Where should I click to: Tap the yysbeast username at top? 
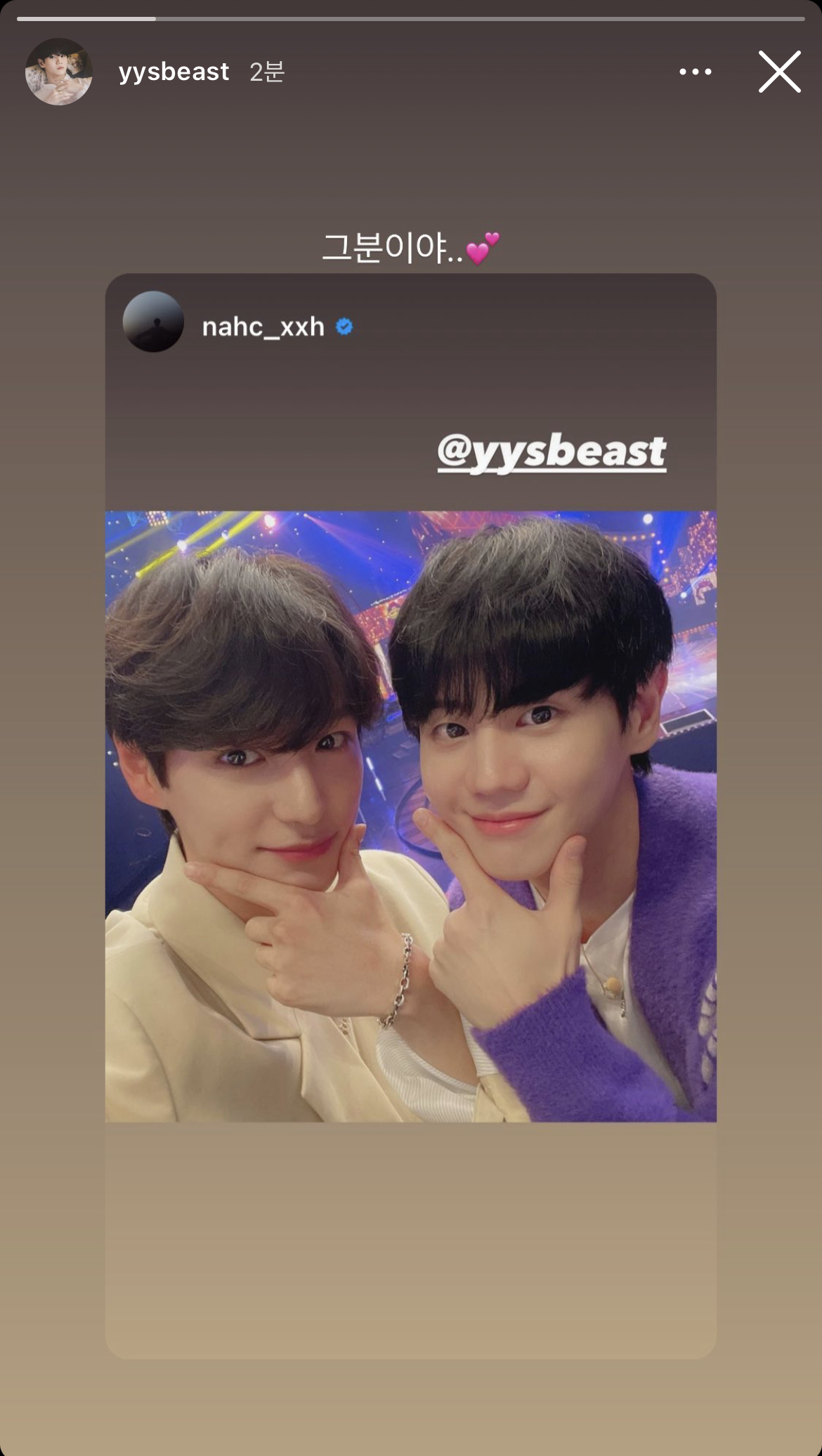[x=174, y=72]
